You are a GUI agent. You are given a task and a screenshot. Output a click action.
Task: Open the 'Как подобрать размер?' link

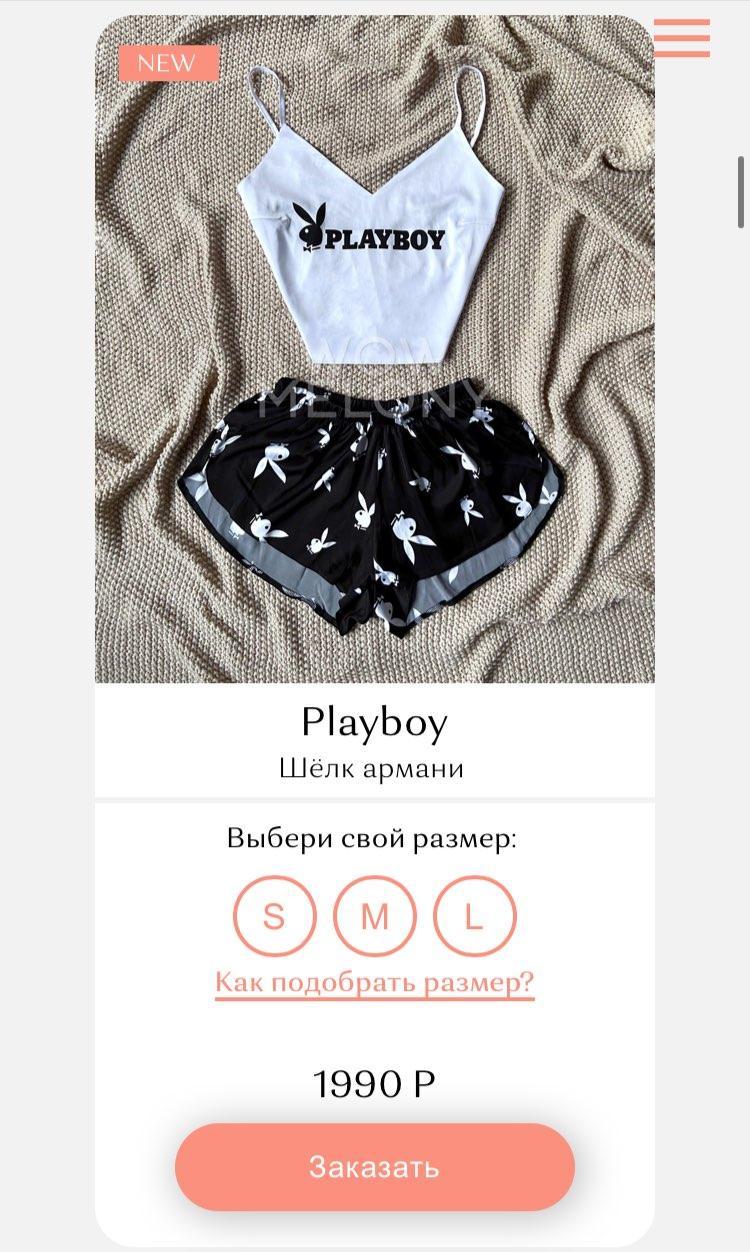tap(375, 982)
